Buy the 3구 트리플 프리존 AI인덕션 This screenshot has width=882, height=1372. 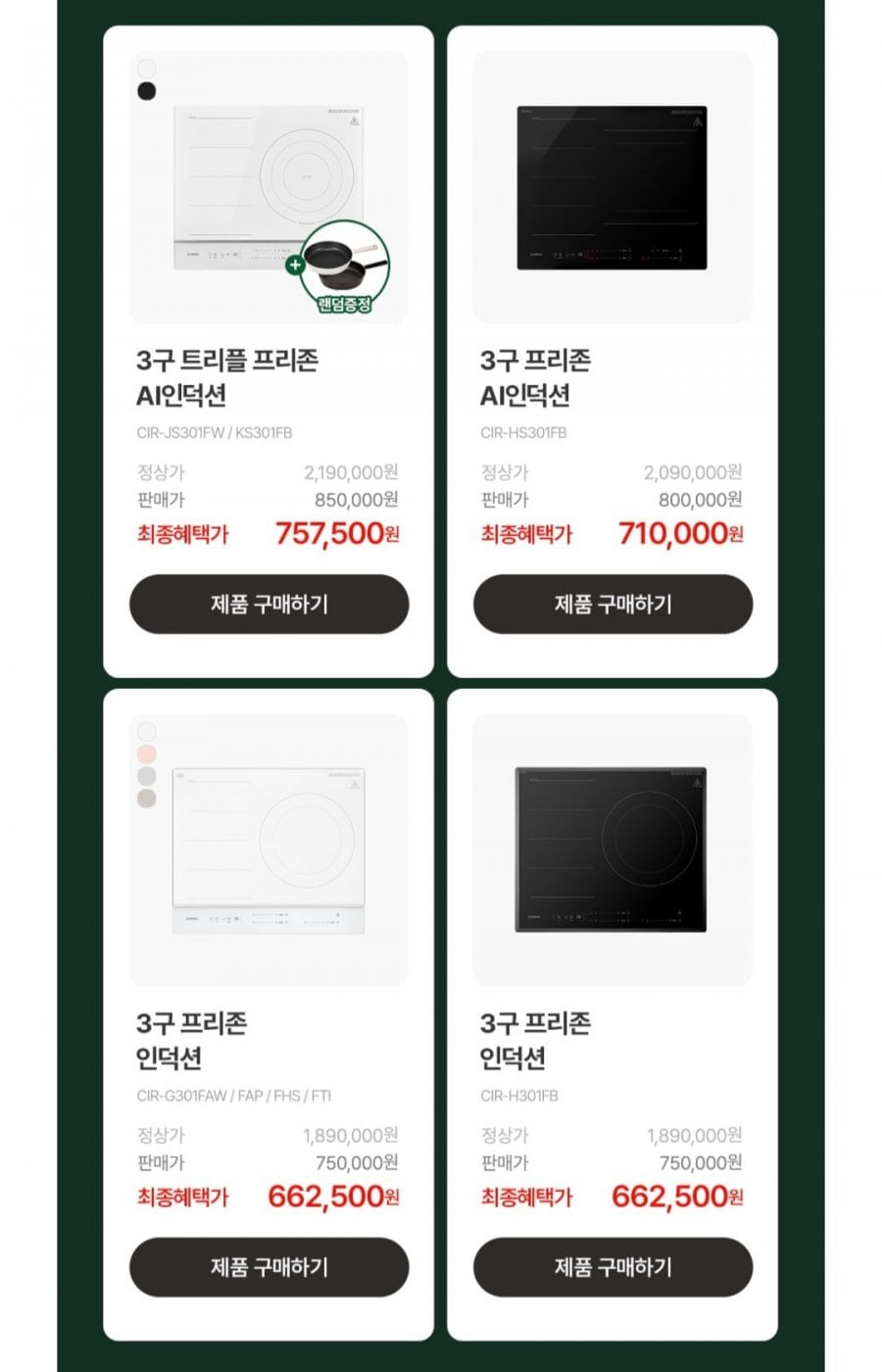coord(269,604)
